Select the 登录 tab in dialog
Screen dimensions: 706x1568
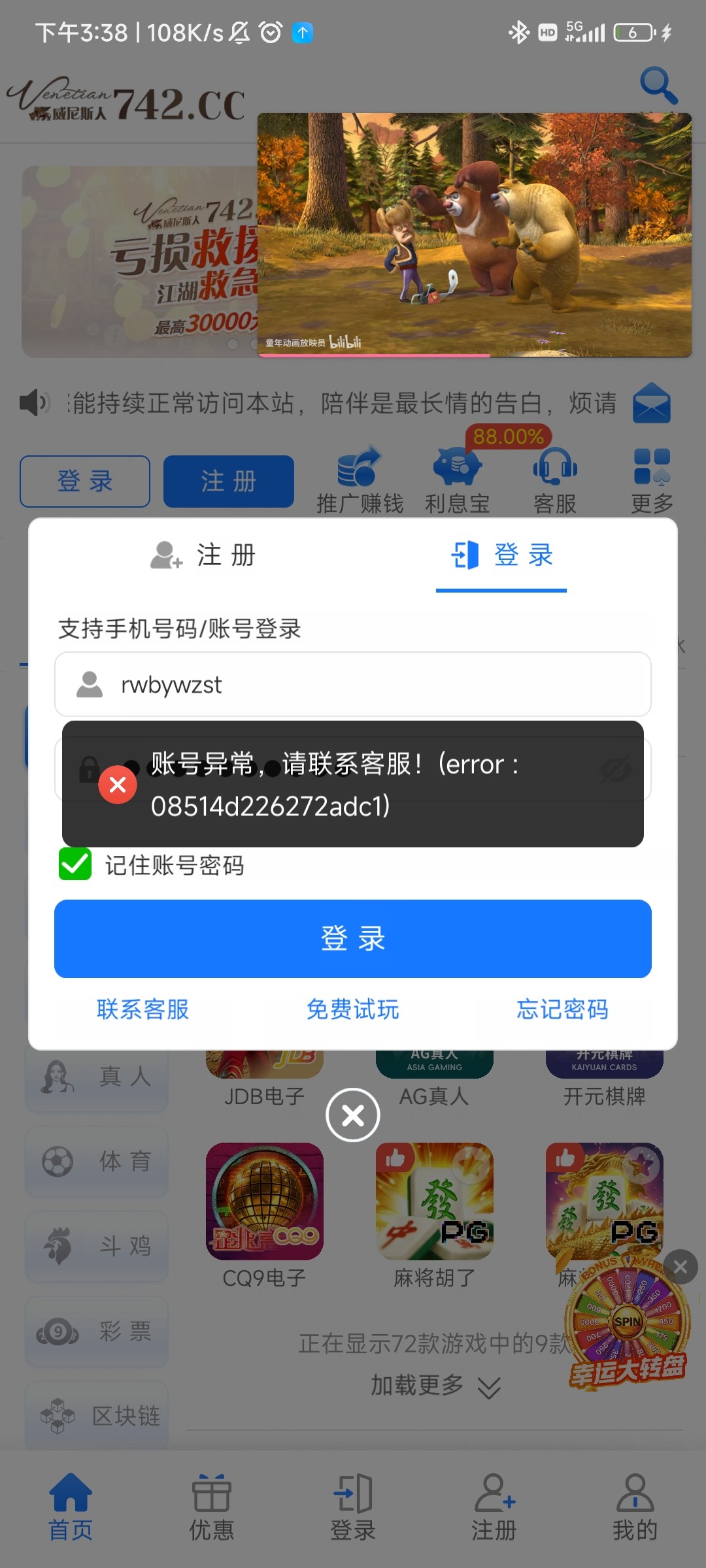502,555
